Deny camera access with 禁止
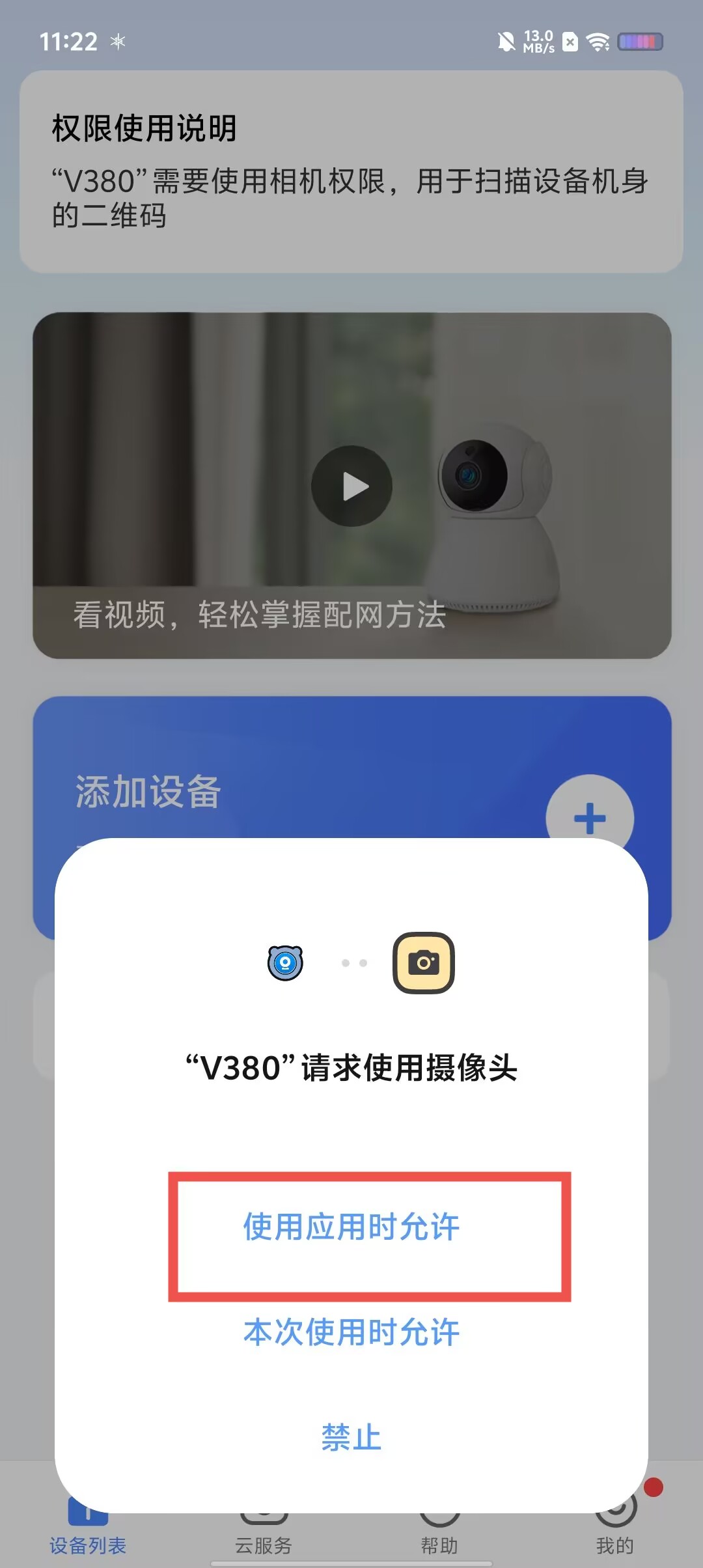 (351, 1438)
